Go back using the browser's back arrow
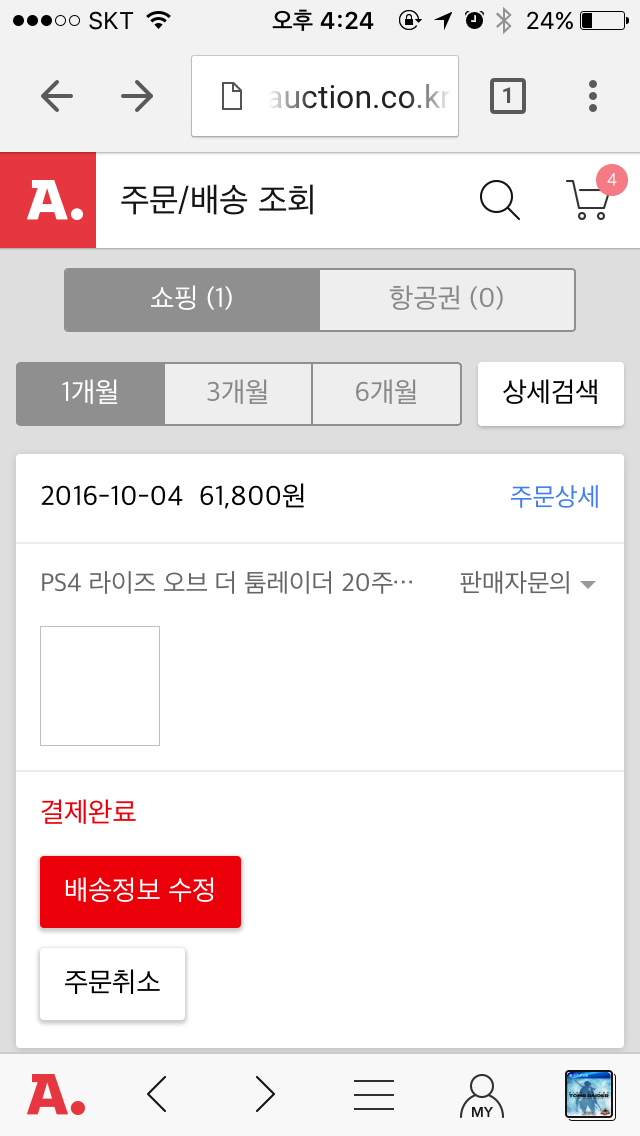Image resolution: width=640 pixels, height=1136 pixels. pos(57,96)
